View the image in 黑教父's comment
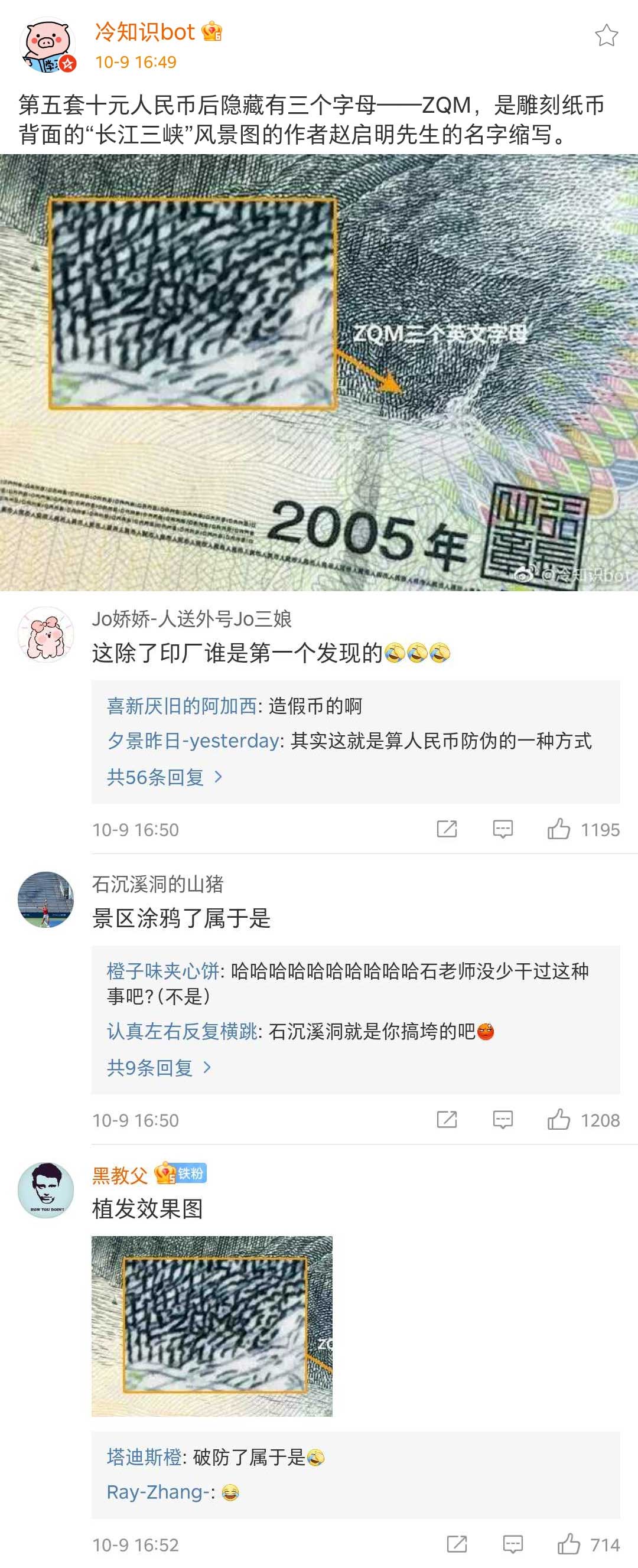638x1568 pixels. tap(212, 1326)
